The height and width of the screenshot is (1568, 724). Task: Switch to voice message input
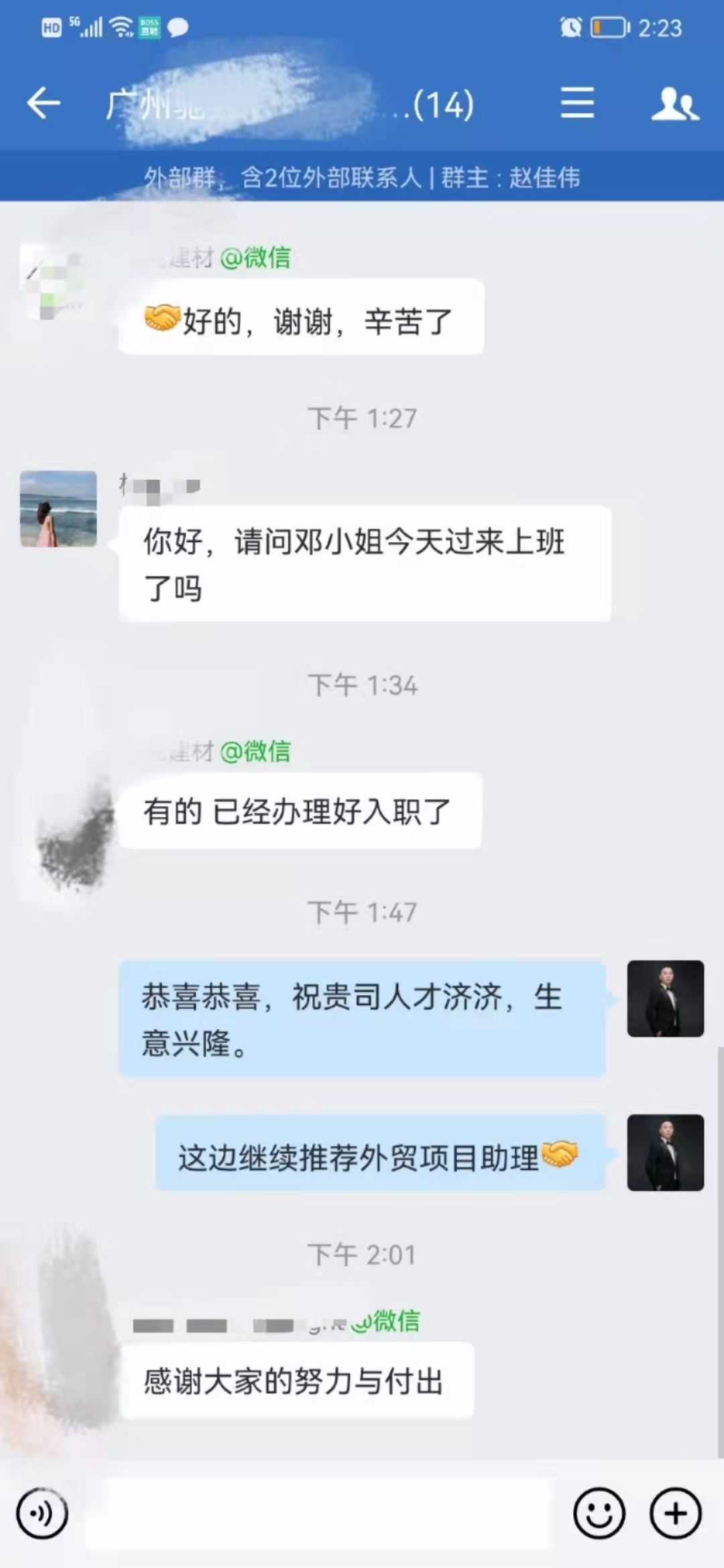tap(42, 1513)
